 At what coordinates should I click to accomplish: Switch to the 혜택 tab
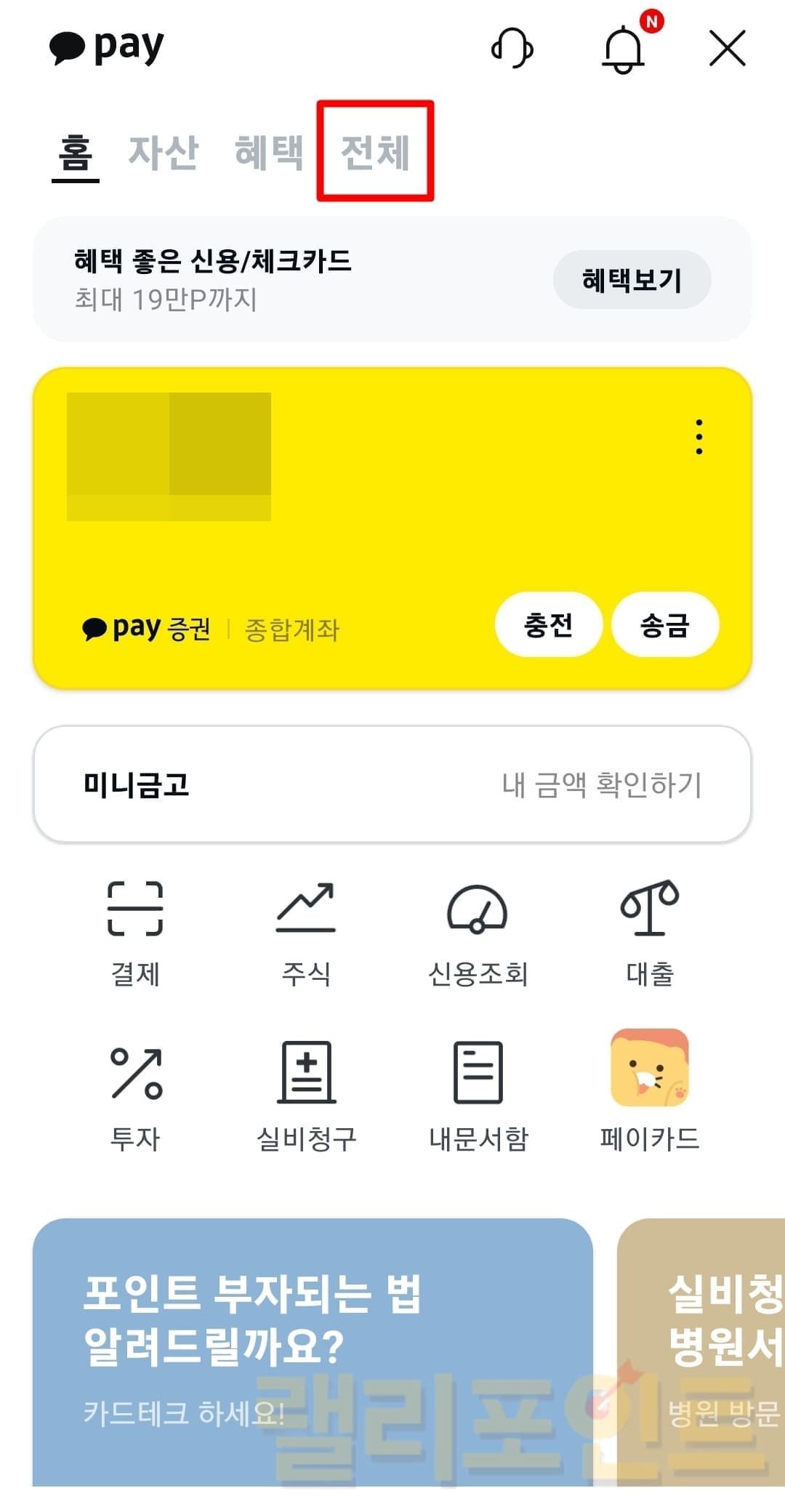[269, 153]
